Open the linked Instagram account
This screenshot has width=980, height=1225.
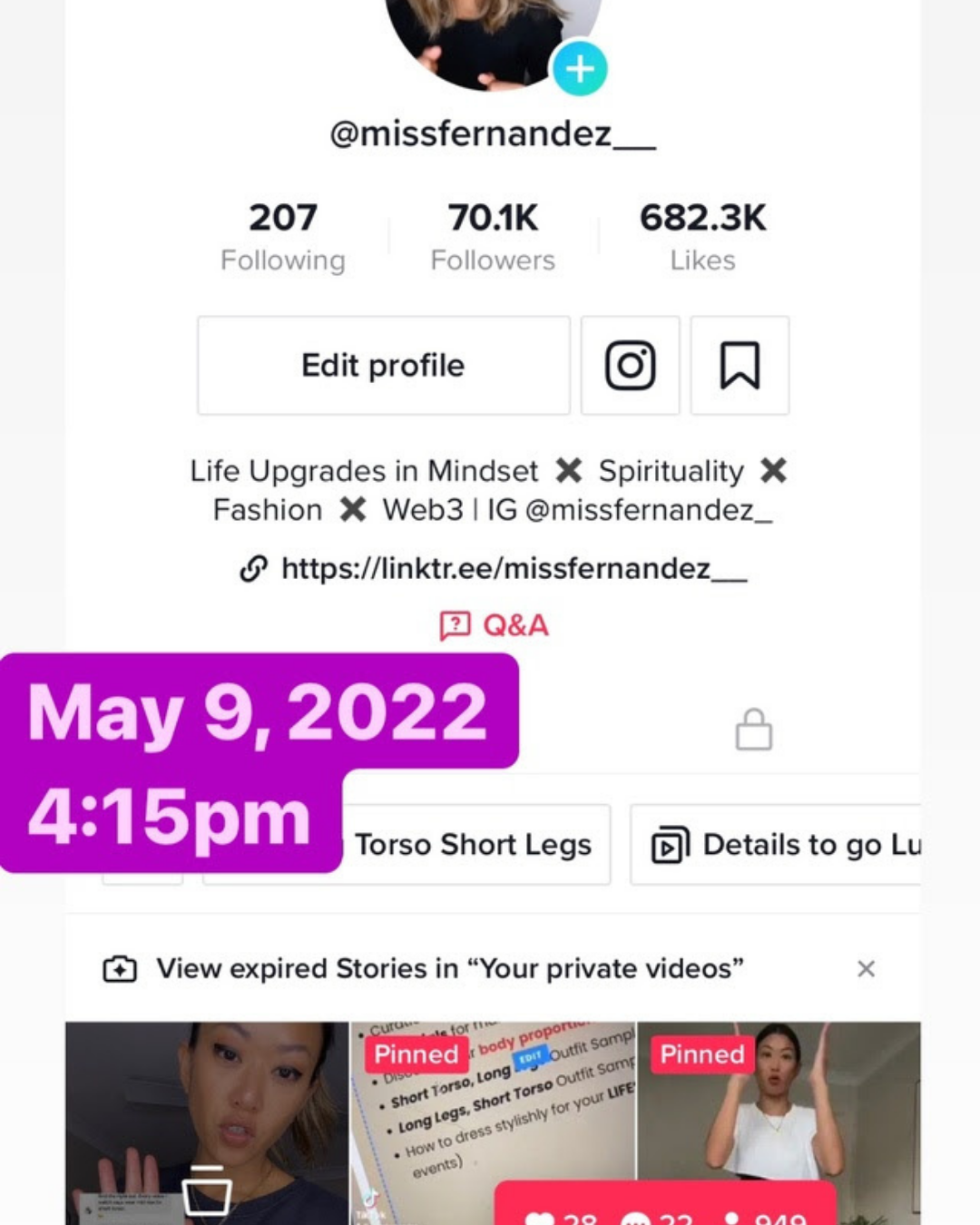[x=630, y=366]
